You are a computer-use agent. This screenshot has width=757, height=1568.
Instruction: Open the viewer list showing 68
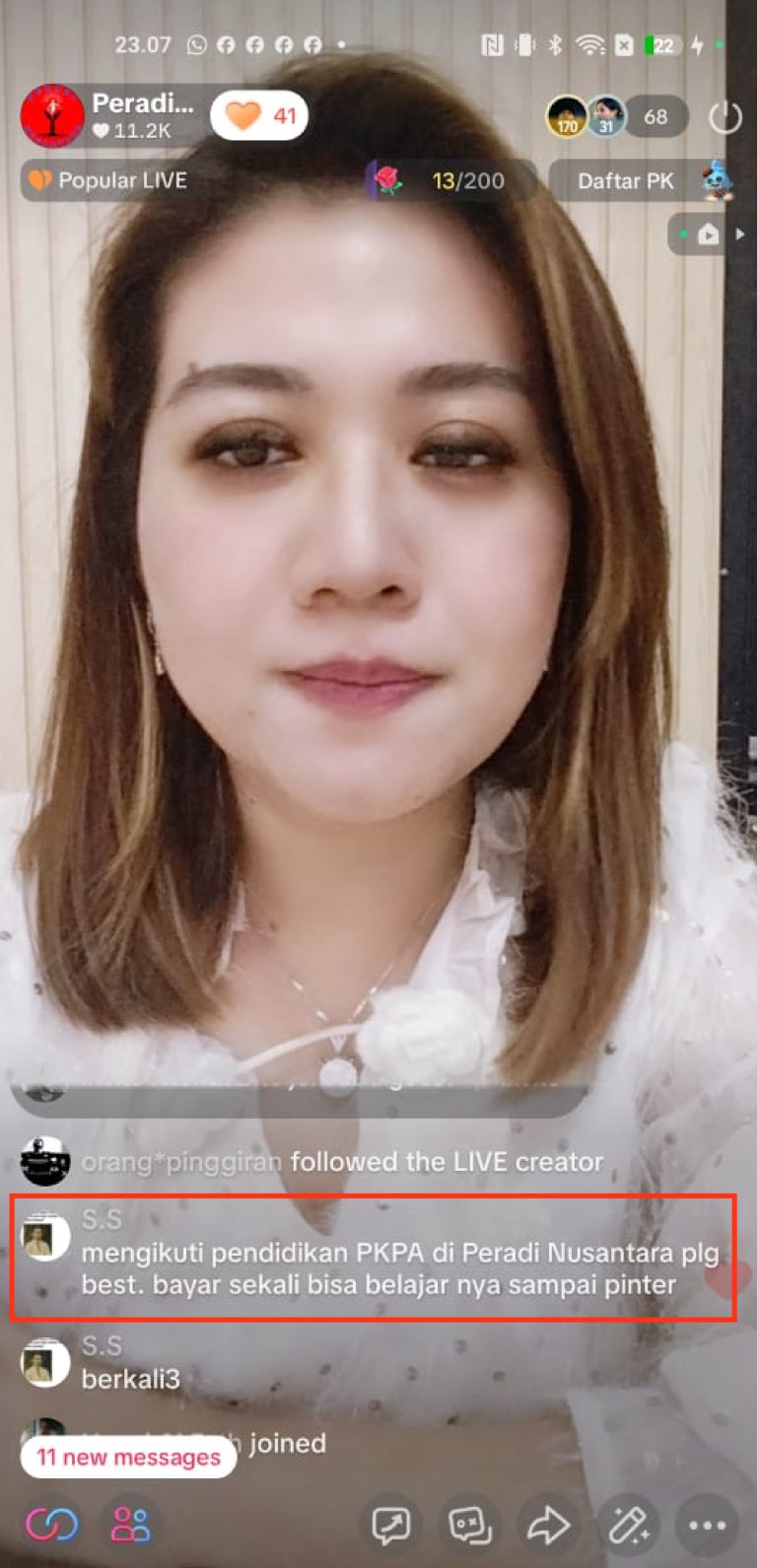[x=654, y=117]
